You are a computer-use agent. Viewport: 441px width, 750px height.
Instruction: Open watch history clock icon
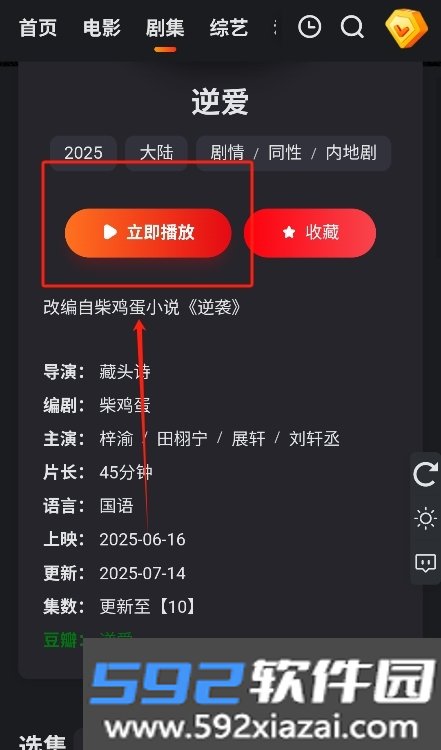[309, 27]
